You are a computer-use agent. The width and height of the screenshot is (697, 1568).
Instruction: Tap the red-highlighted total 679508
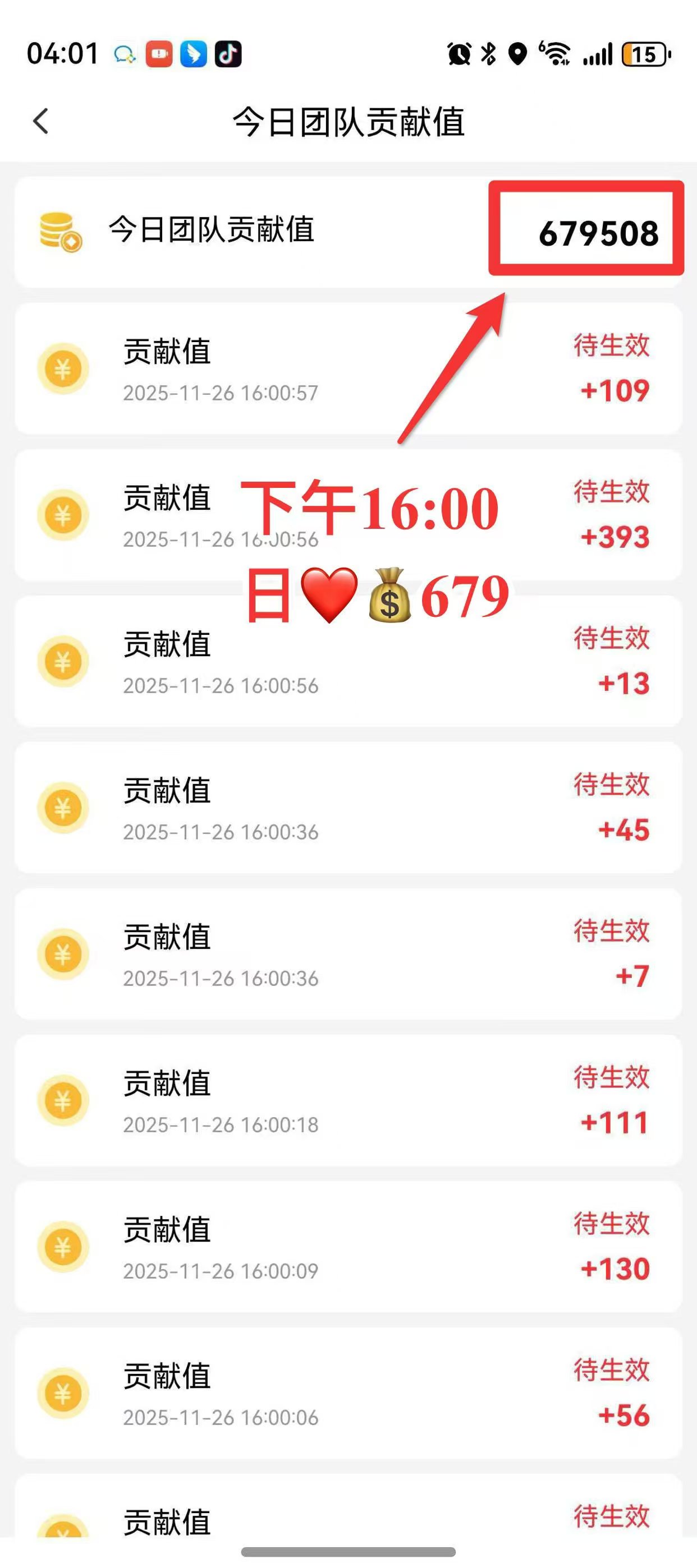[x=599, y=234]
